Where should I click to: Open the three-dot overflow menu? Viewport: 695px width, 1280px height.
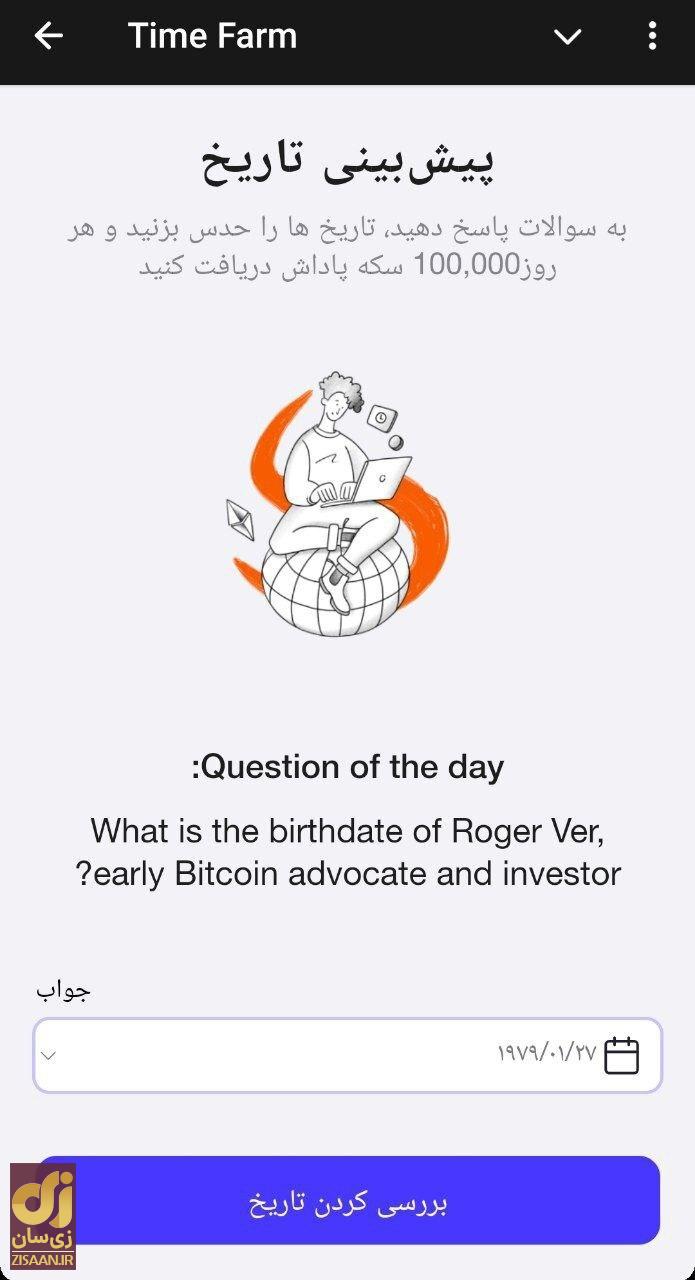click(x=652, y=37)
